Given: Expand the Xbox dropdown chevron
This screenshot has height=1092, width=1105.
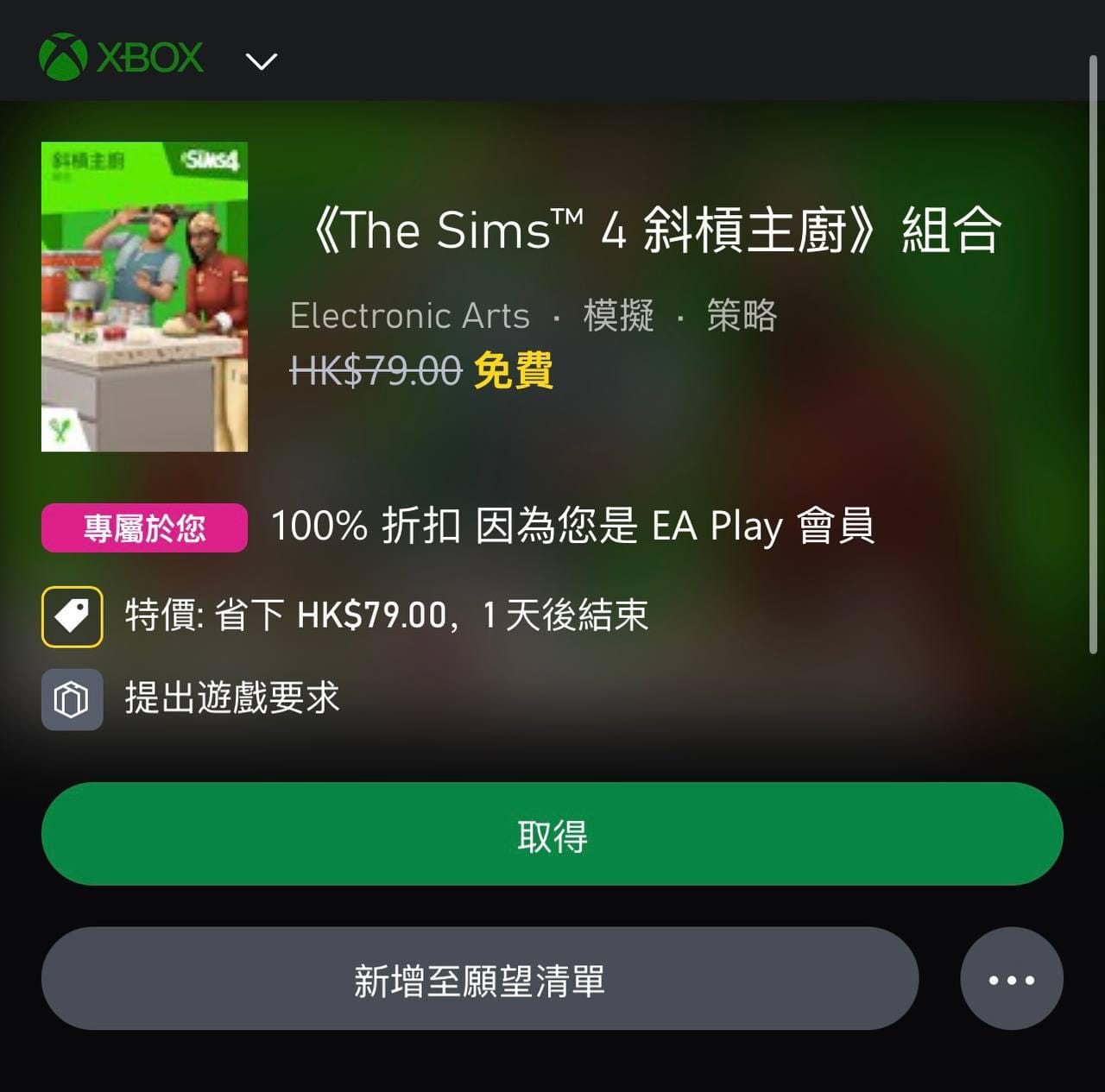Looking at the screenshot, I should (x=261, y=61).
